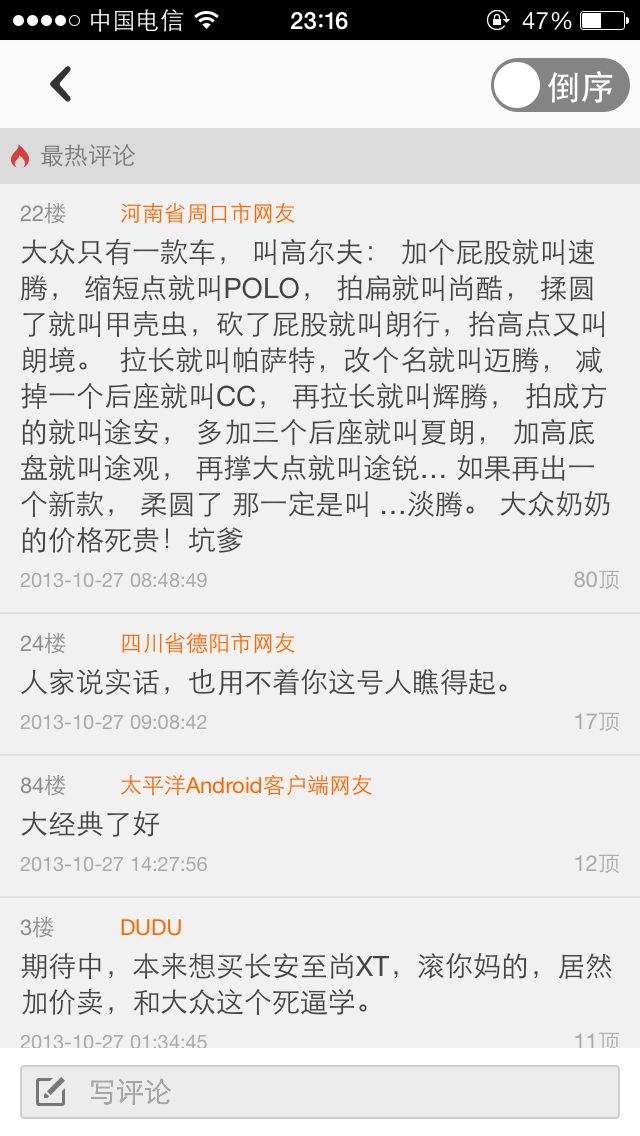Open the 24楼 comment from 四川省德阳市网友
640x1136 pixels.
pos(266,683)
